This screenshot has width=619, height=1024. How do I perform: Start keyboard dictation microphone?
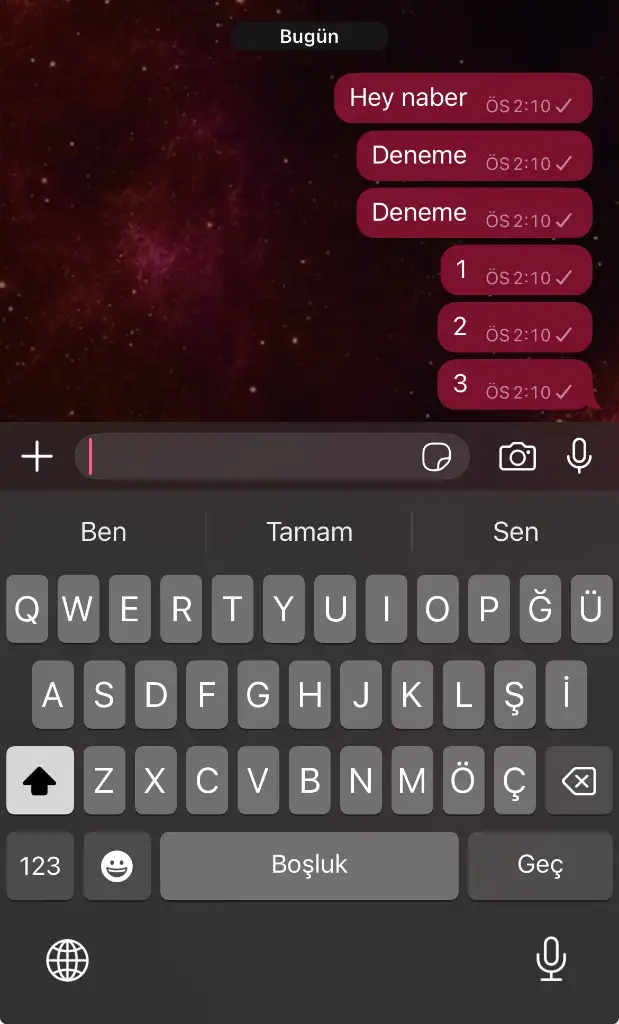pyautogui.click(x=550, y=961)
